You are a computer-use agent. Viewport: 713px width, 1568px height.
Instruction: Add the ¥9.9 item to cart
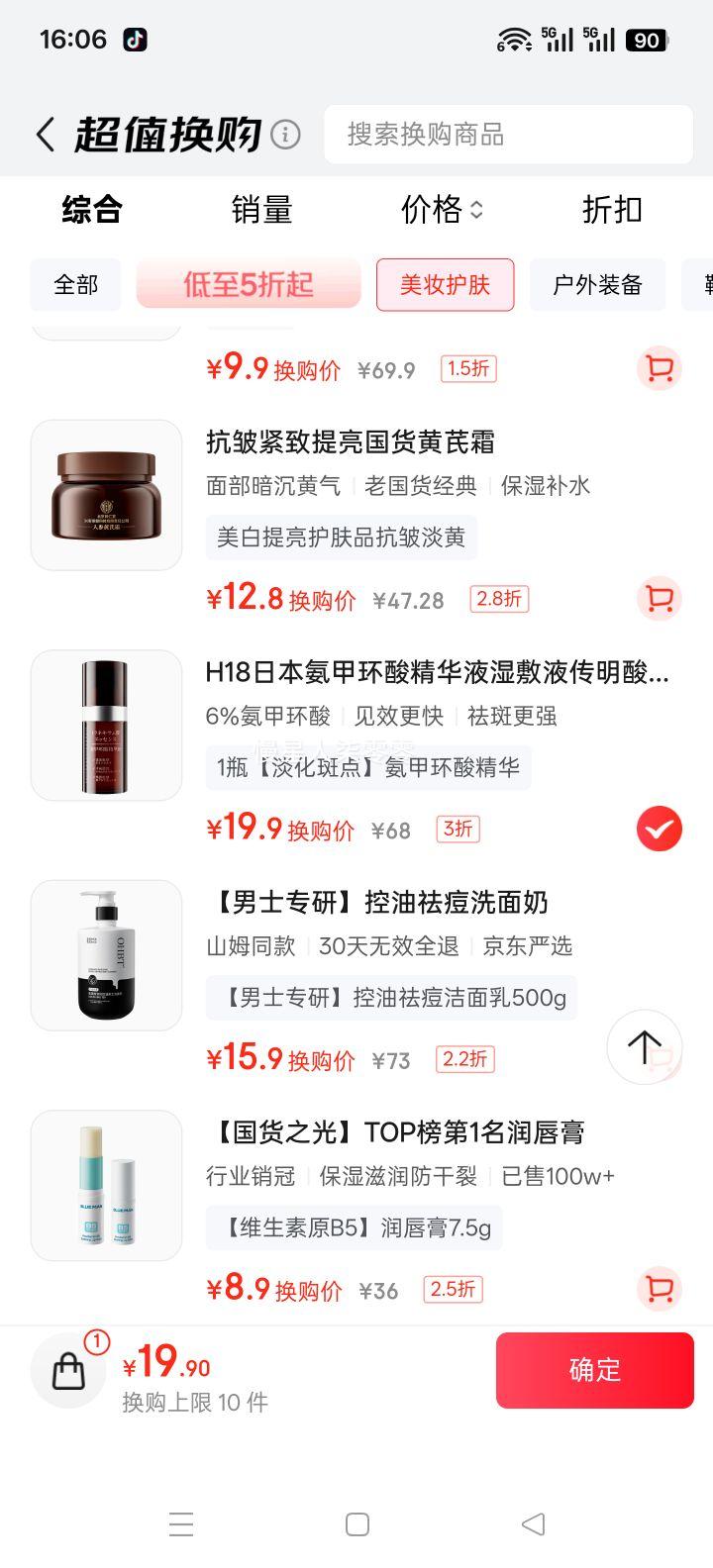pos(659,369)
